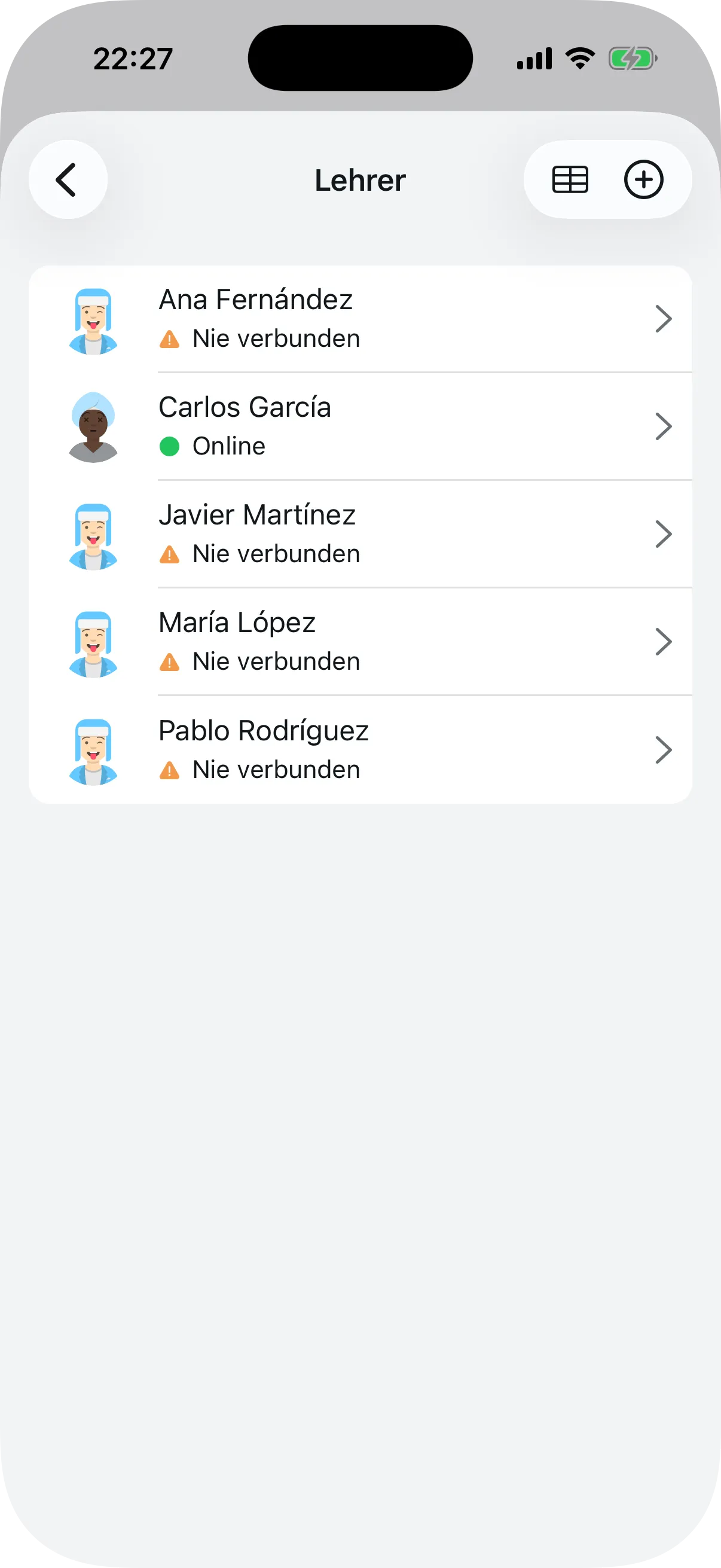Click Carlos García's green online indicator

pyautogui.click(x=171, y=446)
